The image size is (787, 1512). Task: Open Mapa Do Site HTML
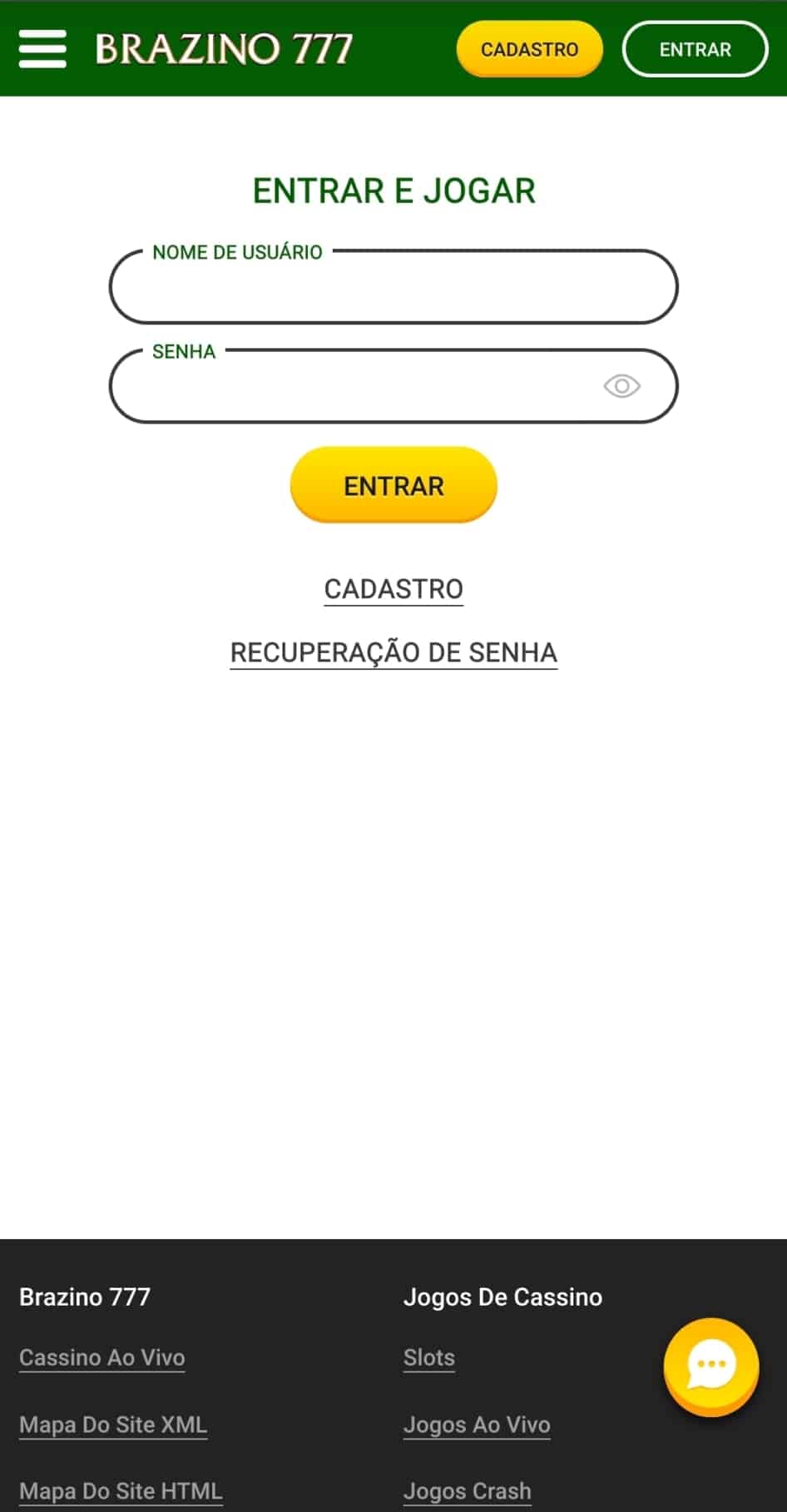121,1490
